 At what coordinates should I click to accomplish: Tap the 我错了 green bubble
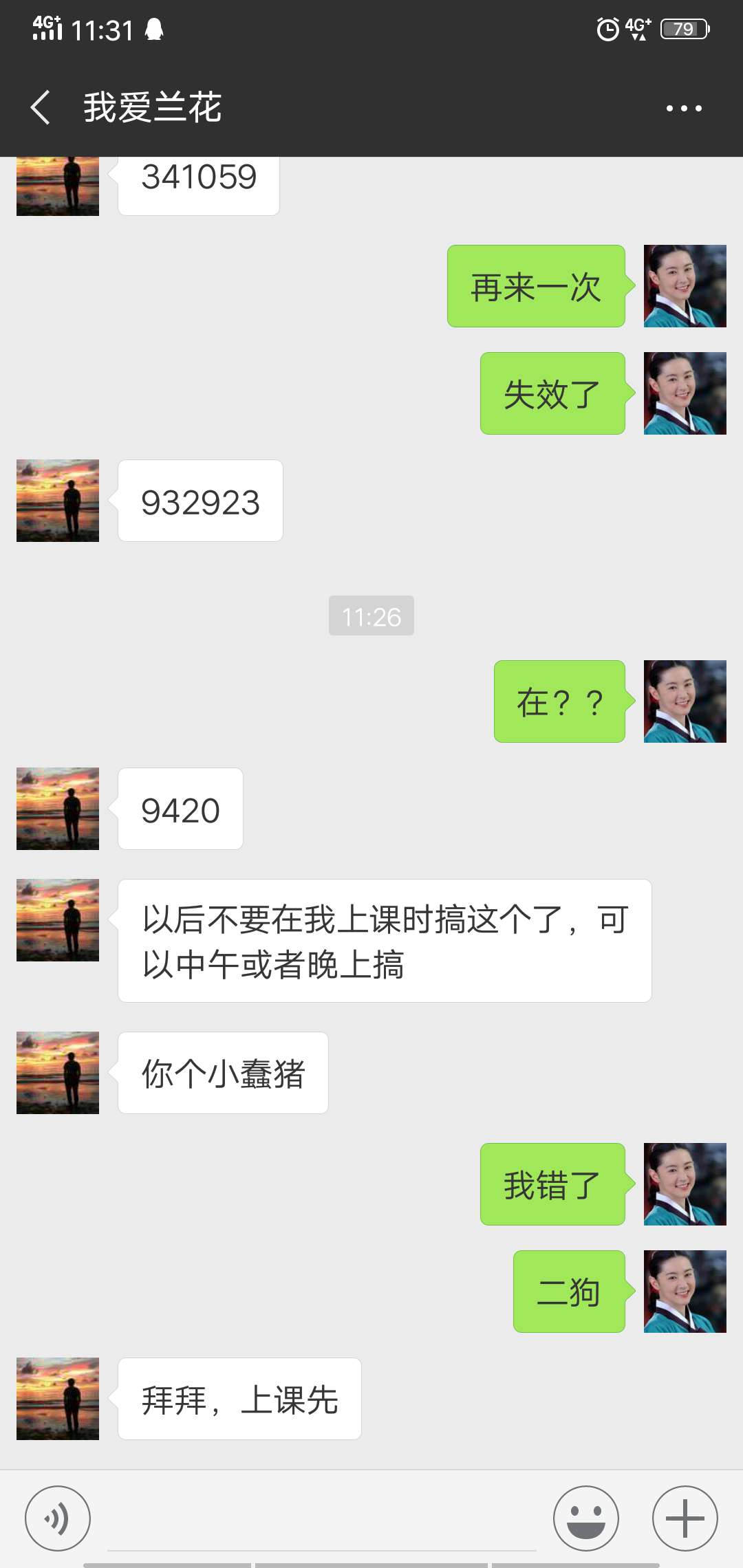[552, 1184]
